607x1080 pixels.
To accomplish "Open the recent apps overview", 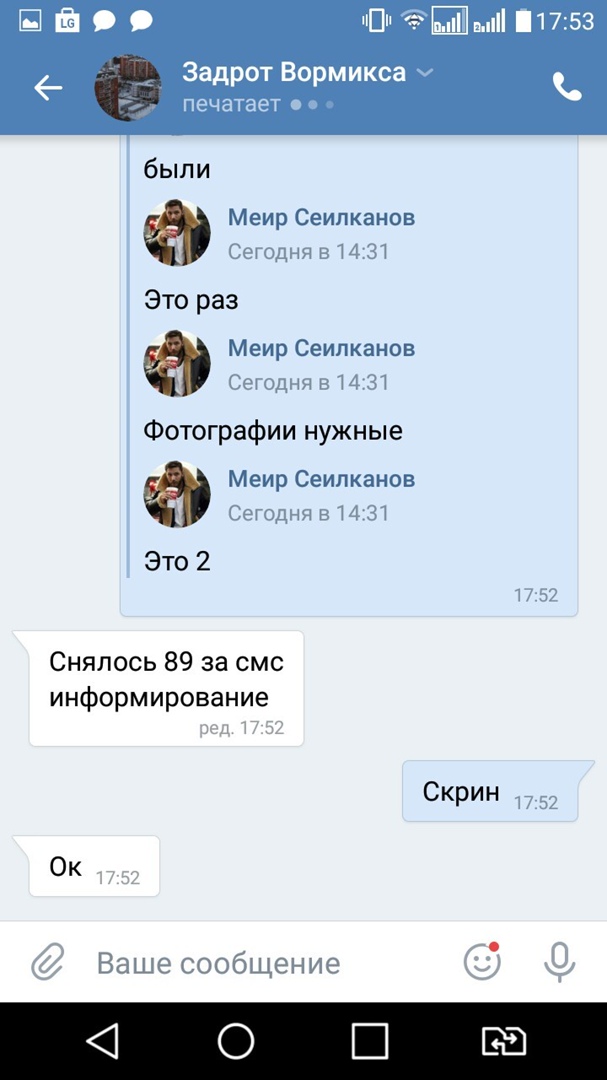I will 369,1041.
